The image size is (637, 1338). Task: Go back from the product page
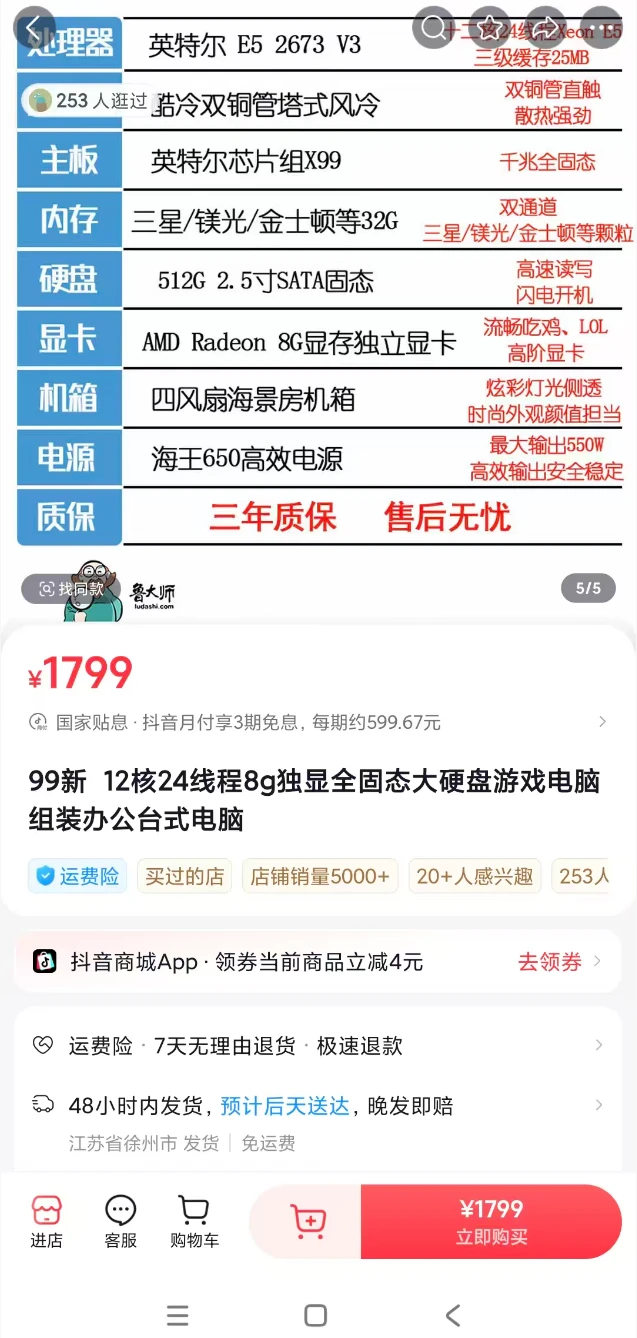point(35,28)
